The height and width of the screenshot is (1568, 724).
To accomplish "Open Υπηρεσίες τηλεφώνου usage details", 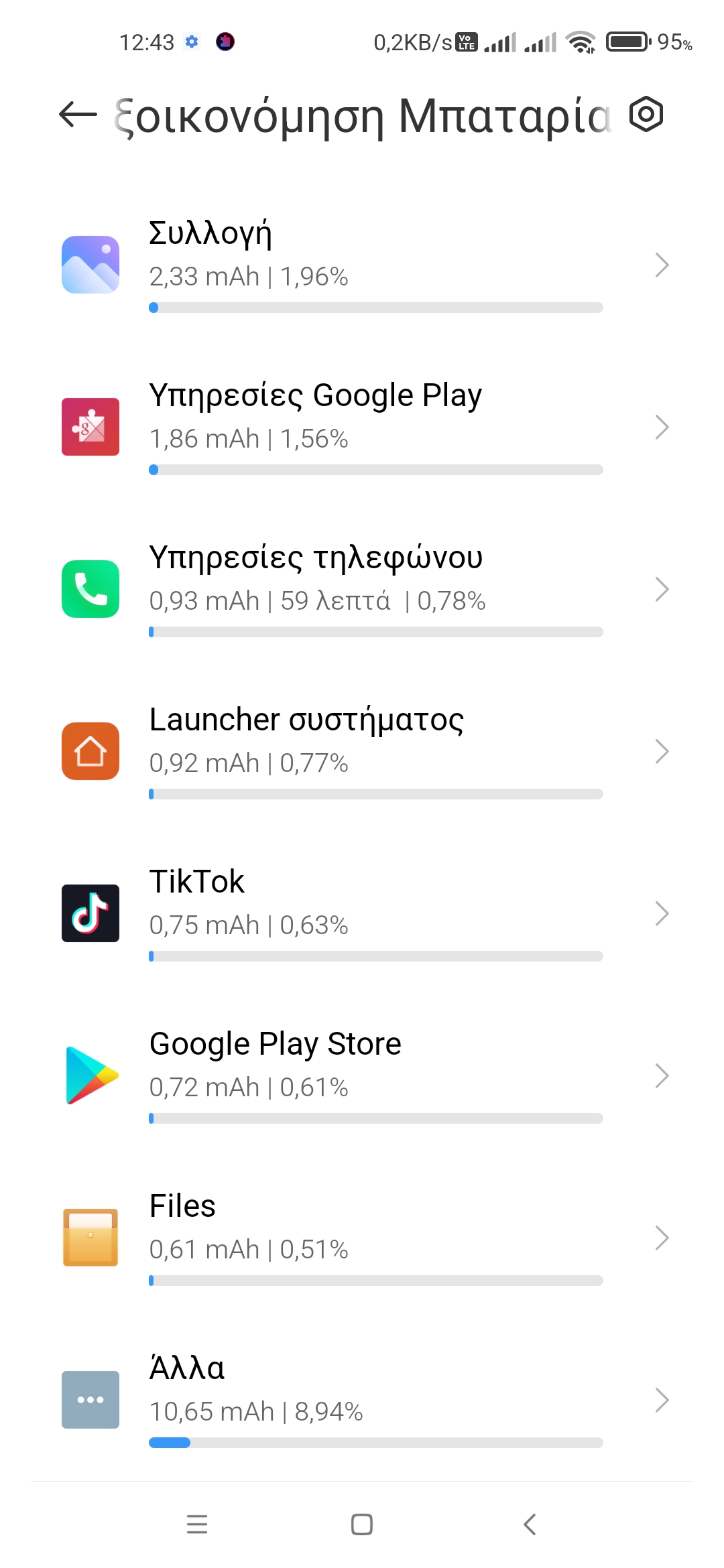I will (362, 590).
